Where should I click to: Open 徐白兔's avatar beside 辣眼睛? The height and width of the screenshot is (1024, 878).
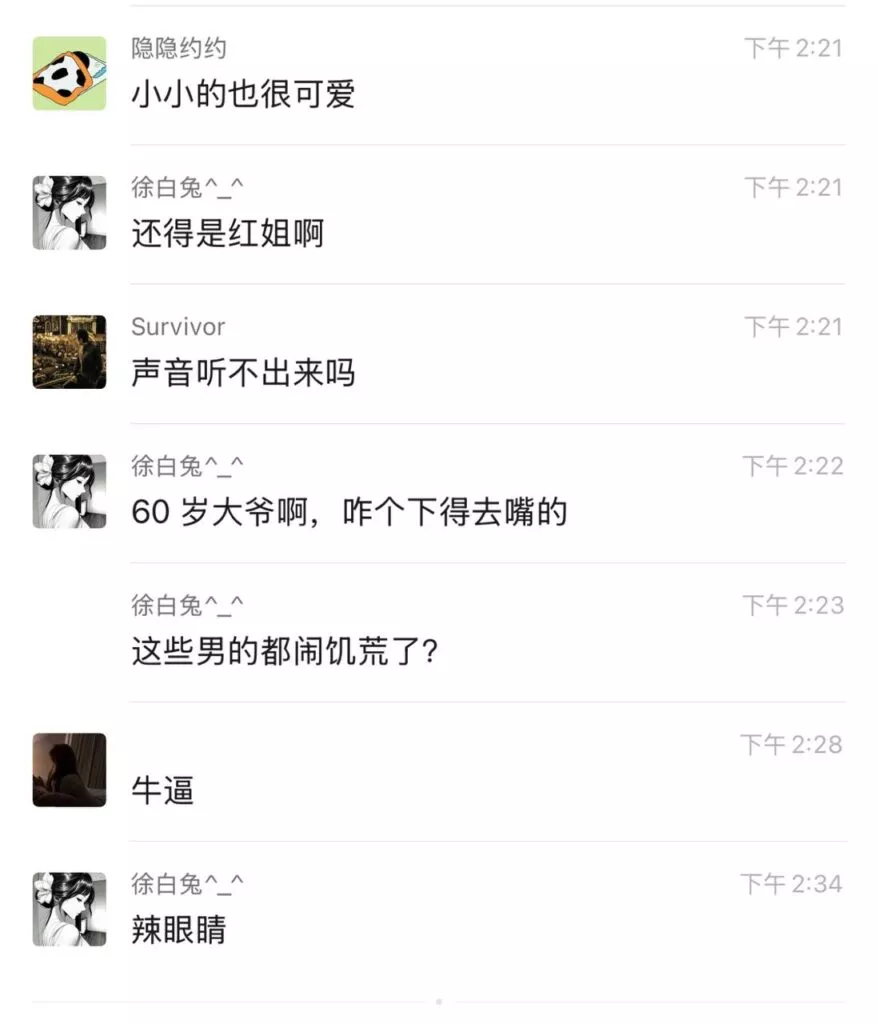coord(69,909)
